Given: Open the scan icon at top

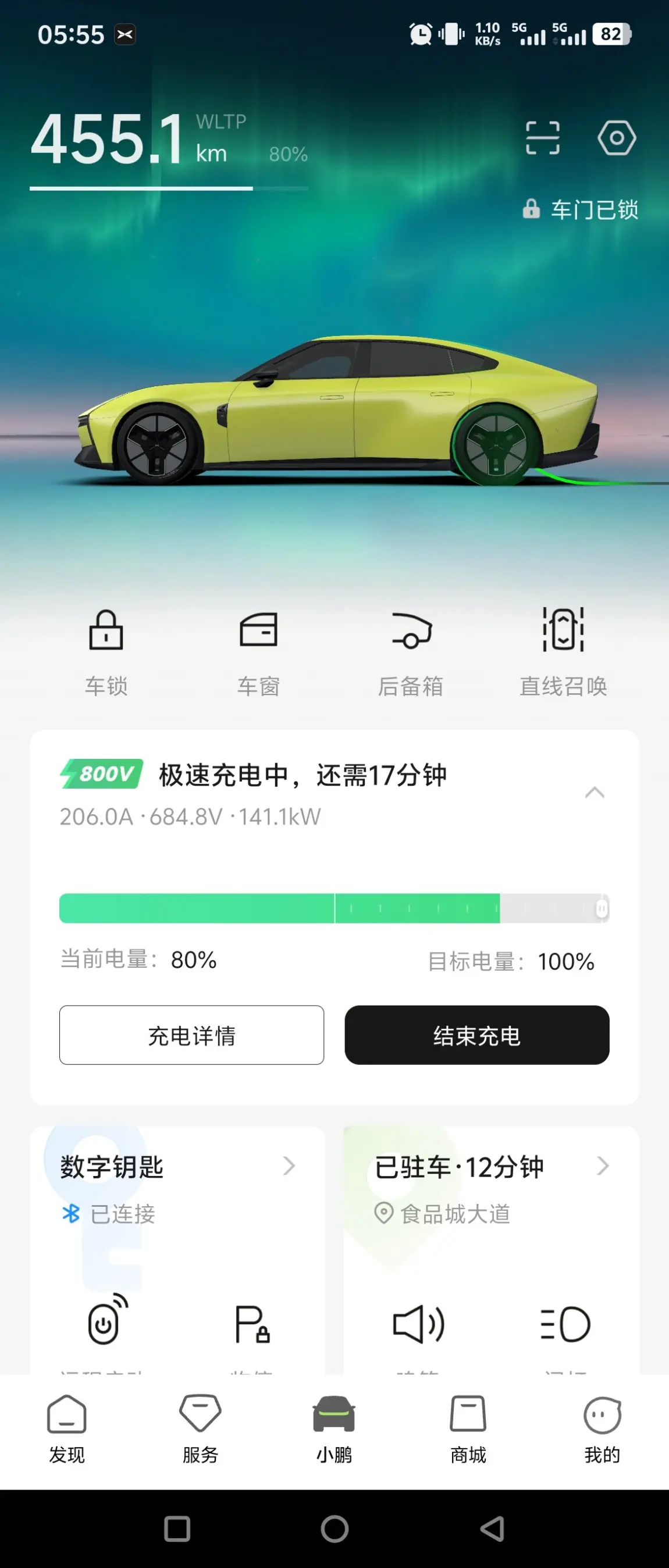Looking at the screenshot, I should coord(542,138).
